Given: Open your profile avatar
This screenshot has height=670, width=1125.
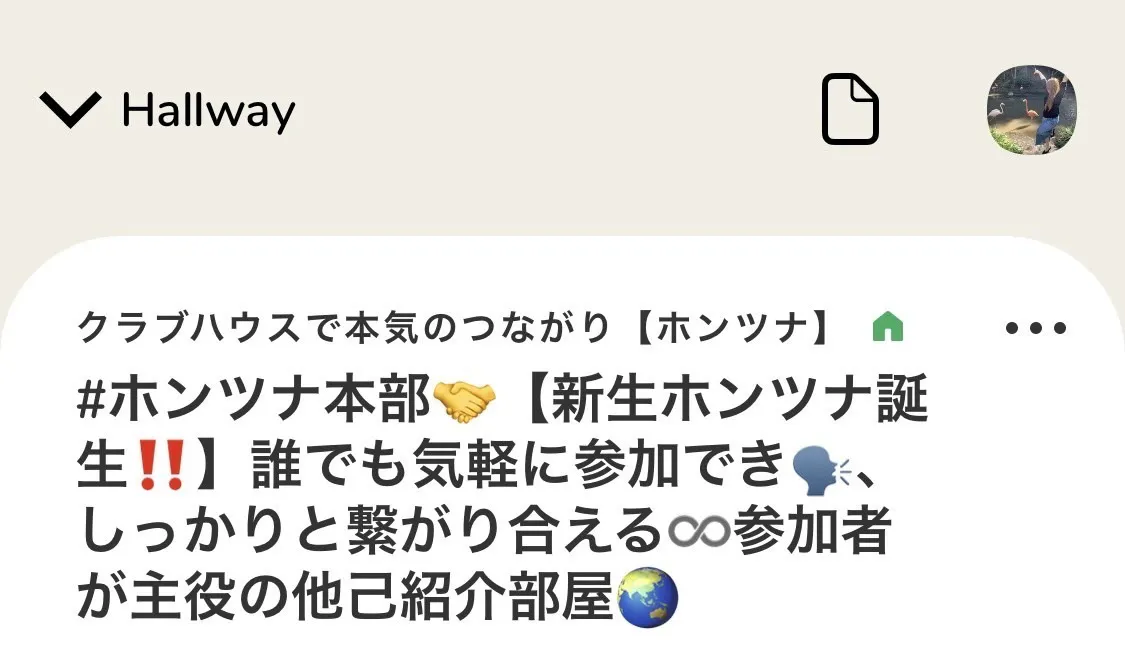Looking at the screenshot, I should click(x=1031, y=110).
